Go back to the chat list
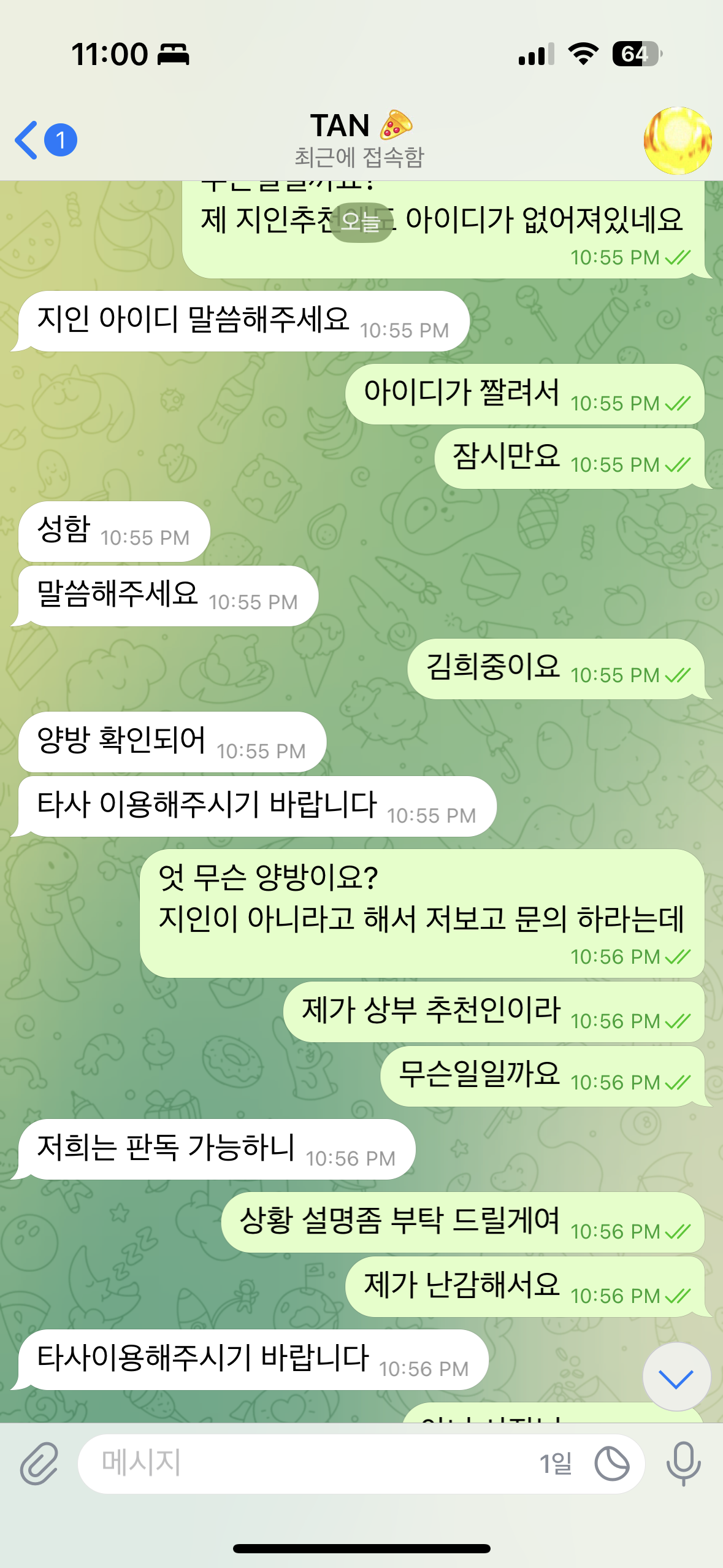Image resolution: width=723 pixels, height=1568 pixels. point(28,140)
